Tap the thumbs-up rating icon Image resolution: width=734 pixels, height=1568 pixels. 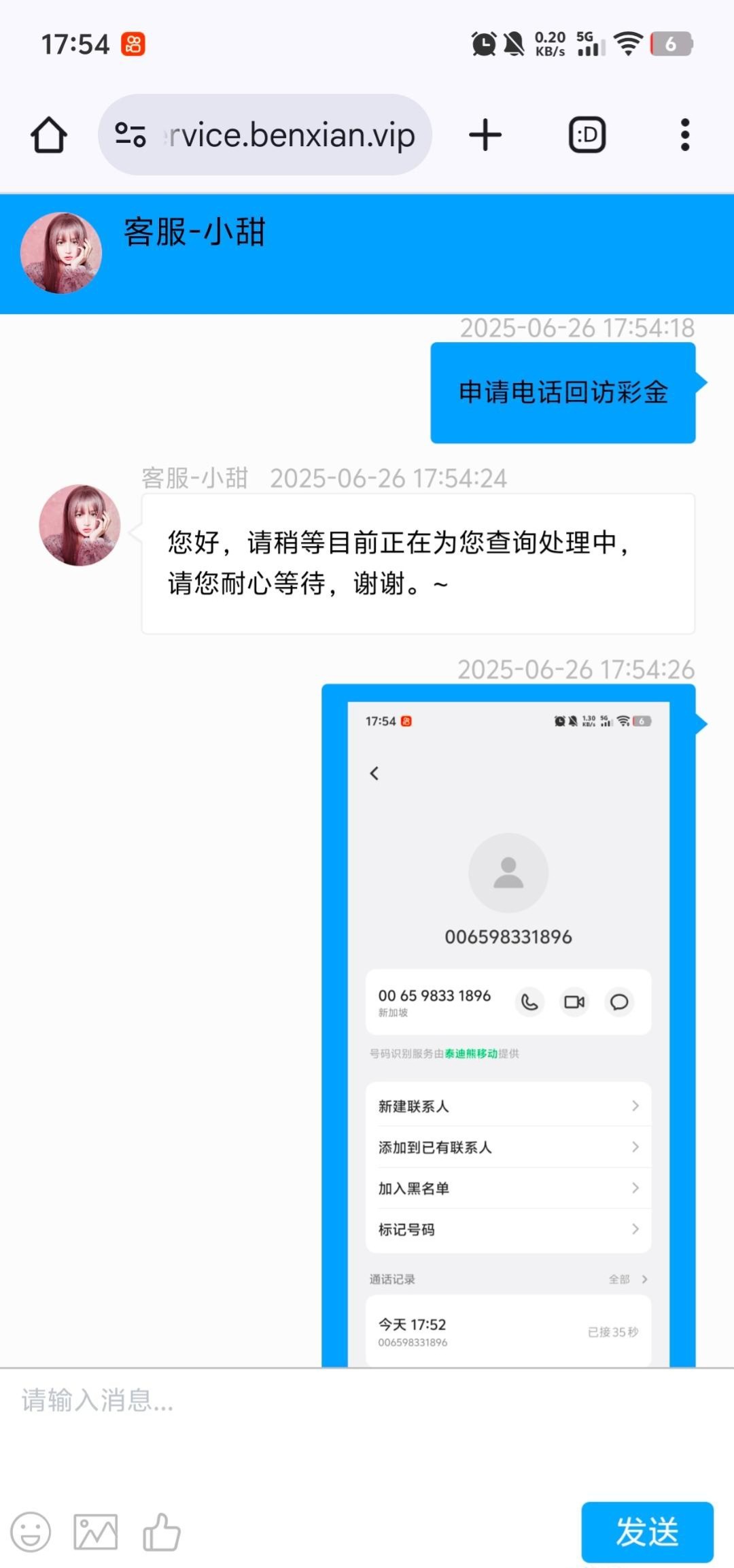coord(162,1532)
